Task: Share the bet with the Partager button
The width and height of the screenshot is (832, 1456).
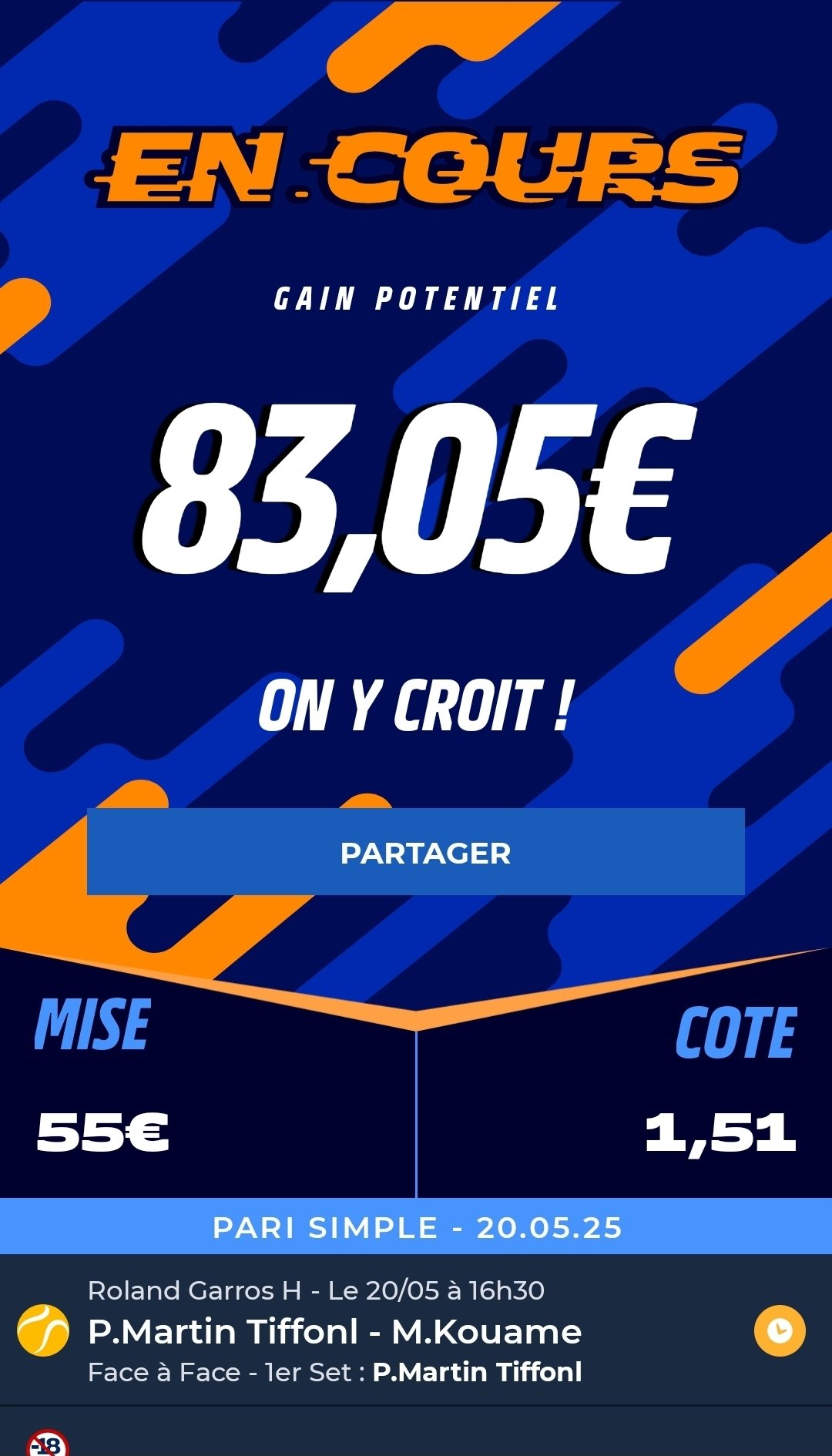Action: tap(416, 852)
